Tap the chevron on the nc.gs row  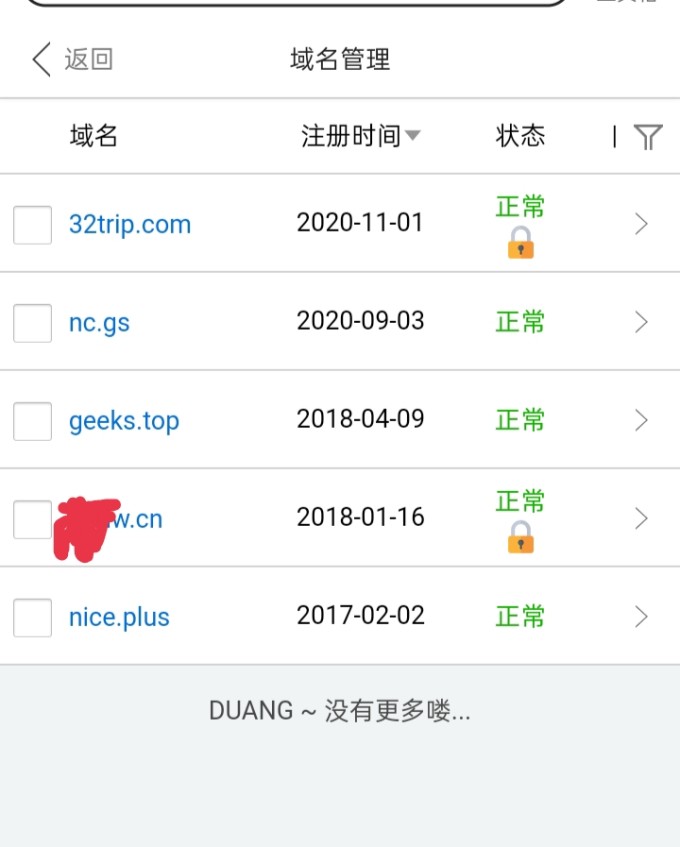642,322
